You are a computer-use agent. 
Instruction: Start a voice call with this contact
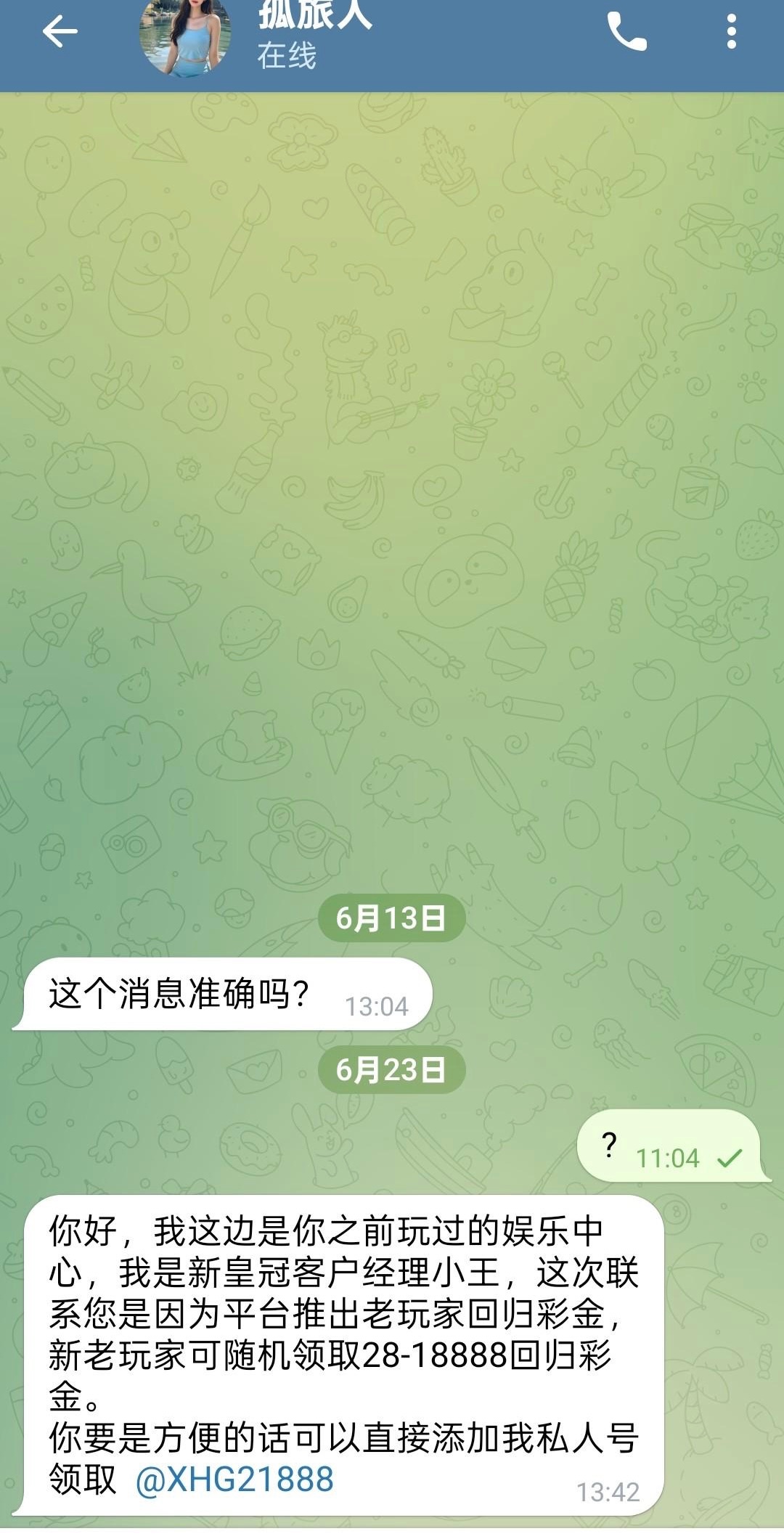click(626, 32)
